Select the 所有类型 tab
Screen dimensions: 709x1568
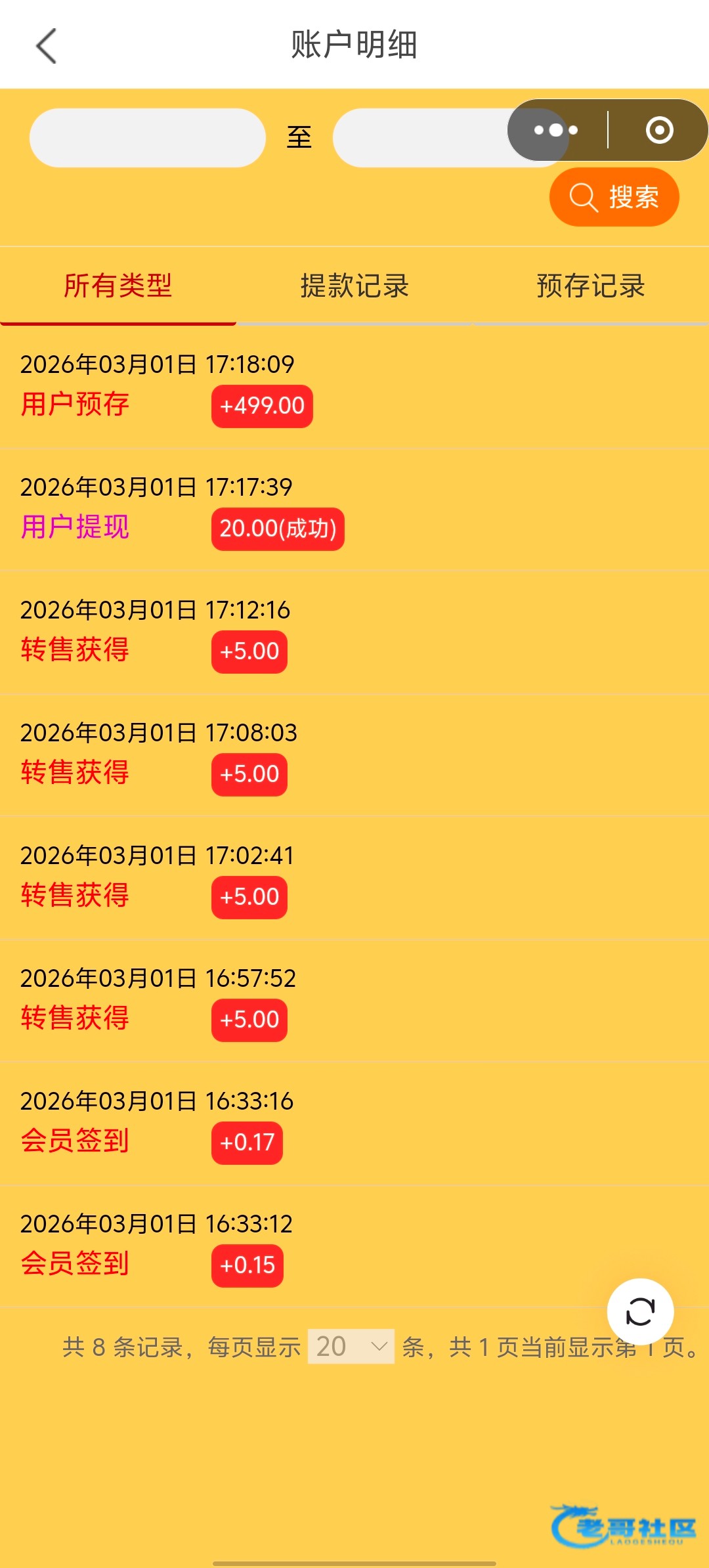pos(118,286)
